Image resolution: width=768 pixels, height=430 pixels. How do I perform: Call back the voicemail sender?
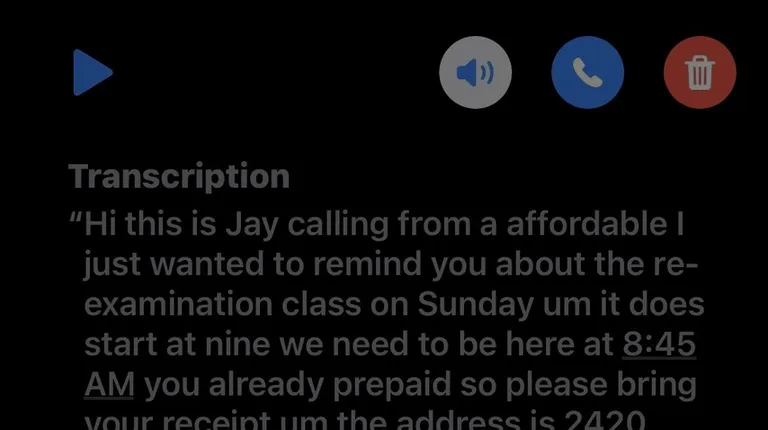tap(588, 72)
